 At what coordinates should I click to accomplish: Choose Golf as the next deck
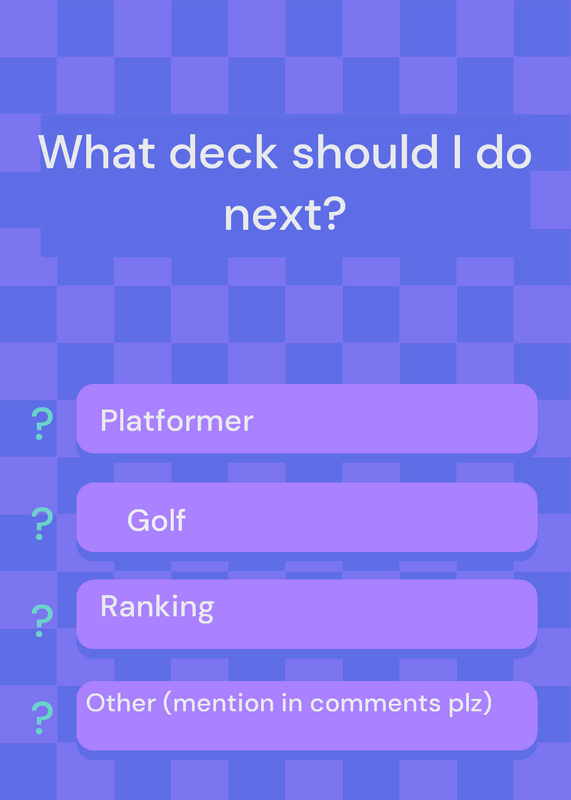click(307, 517)
